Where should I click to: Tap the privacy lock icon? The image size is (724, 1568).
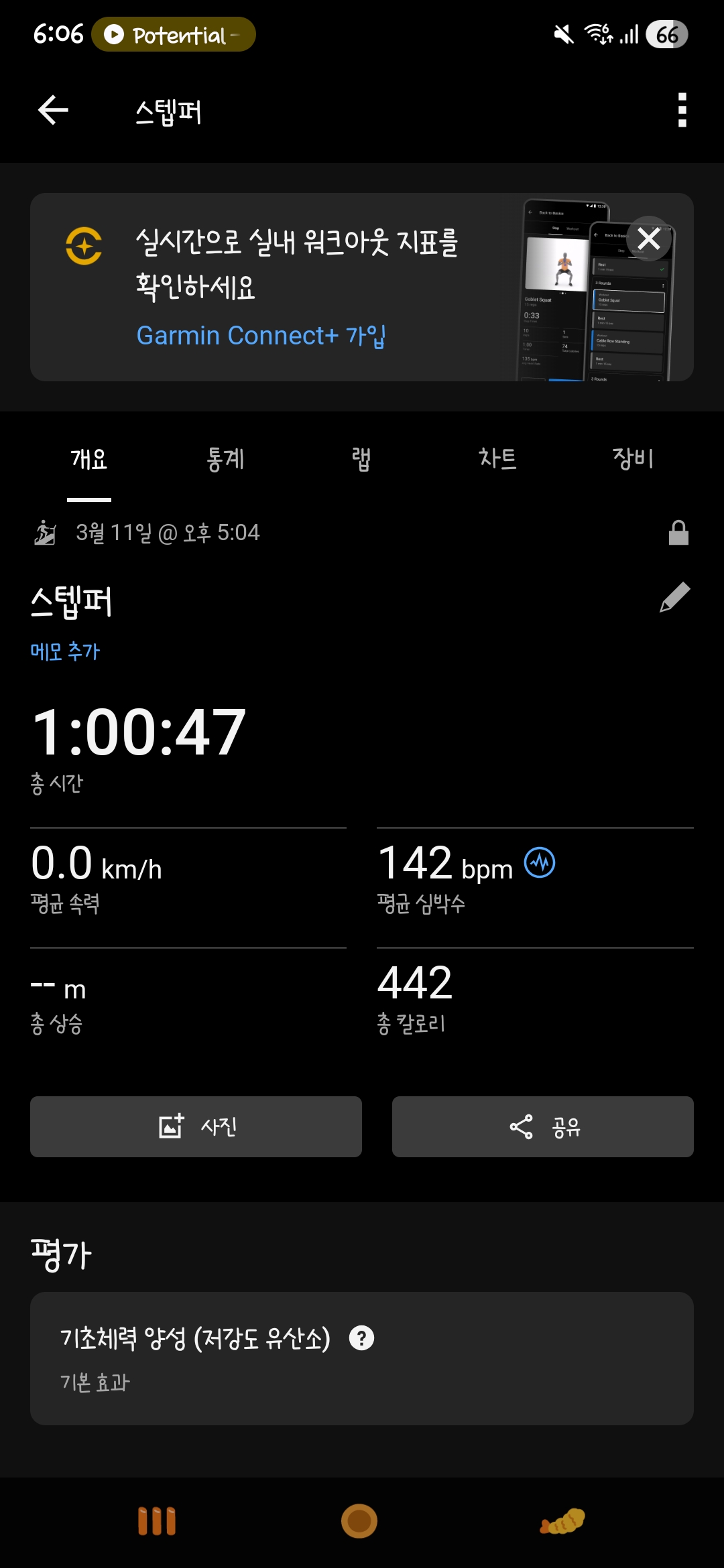coord(678,533)
